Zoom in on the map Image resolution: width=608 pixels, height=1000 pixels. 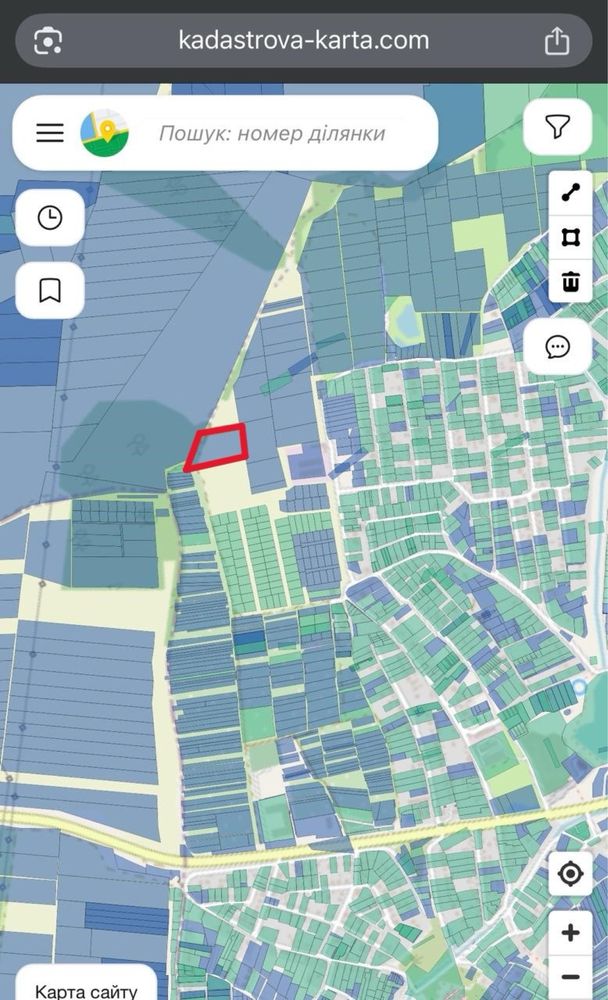(570, 933)
